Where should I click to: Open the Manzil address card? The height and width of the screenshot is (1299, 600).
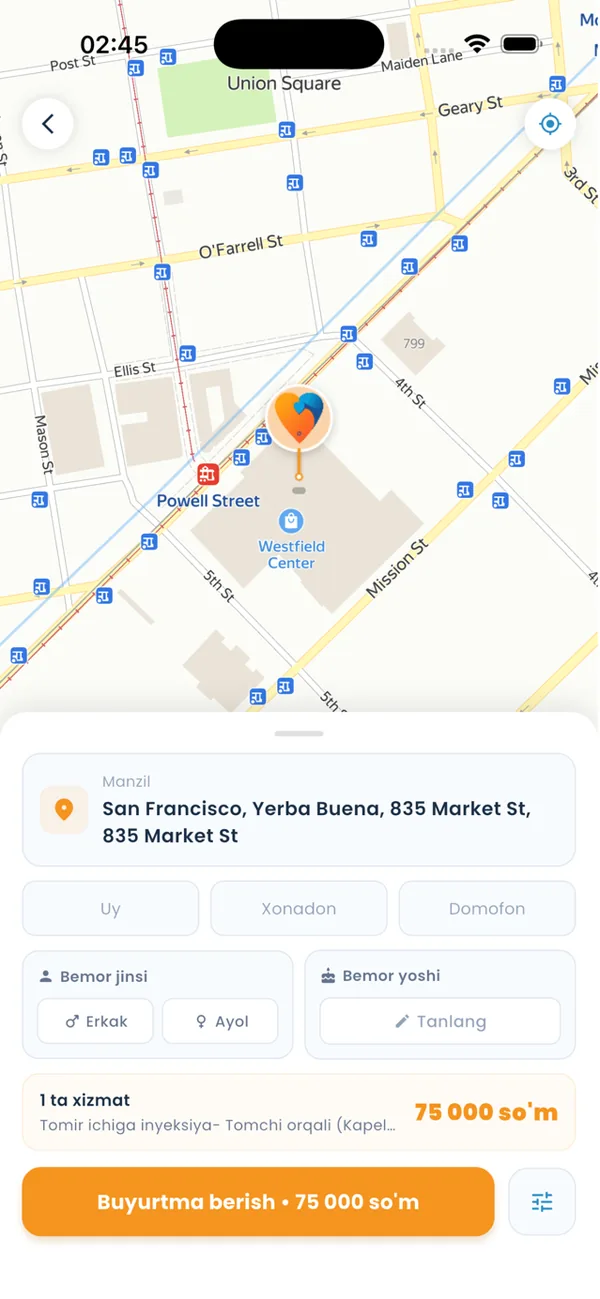(x=299, y=809)
